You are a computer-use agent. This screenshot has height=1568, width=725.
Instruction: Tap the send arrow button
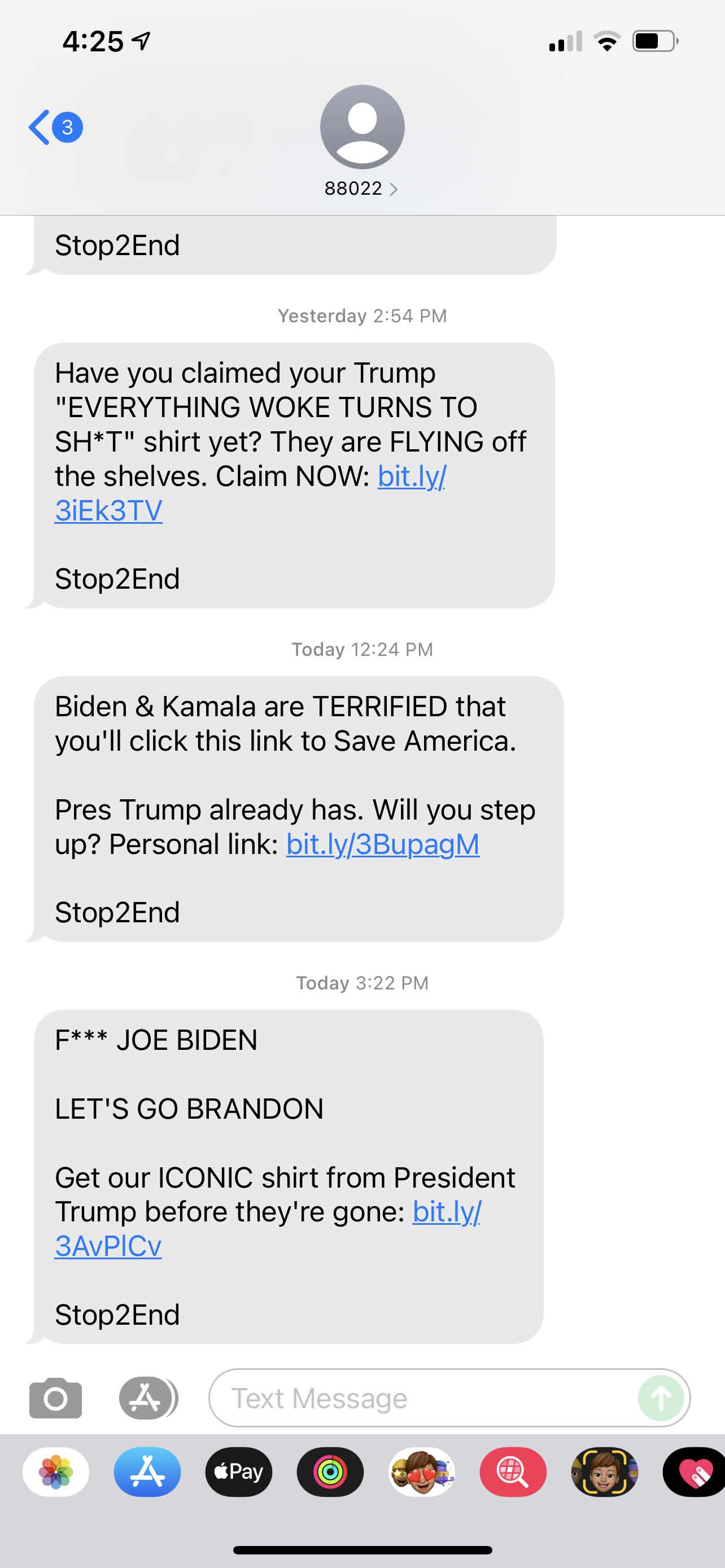tap(661, 1397)
